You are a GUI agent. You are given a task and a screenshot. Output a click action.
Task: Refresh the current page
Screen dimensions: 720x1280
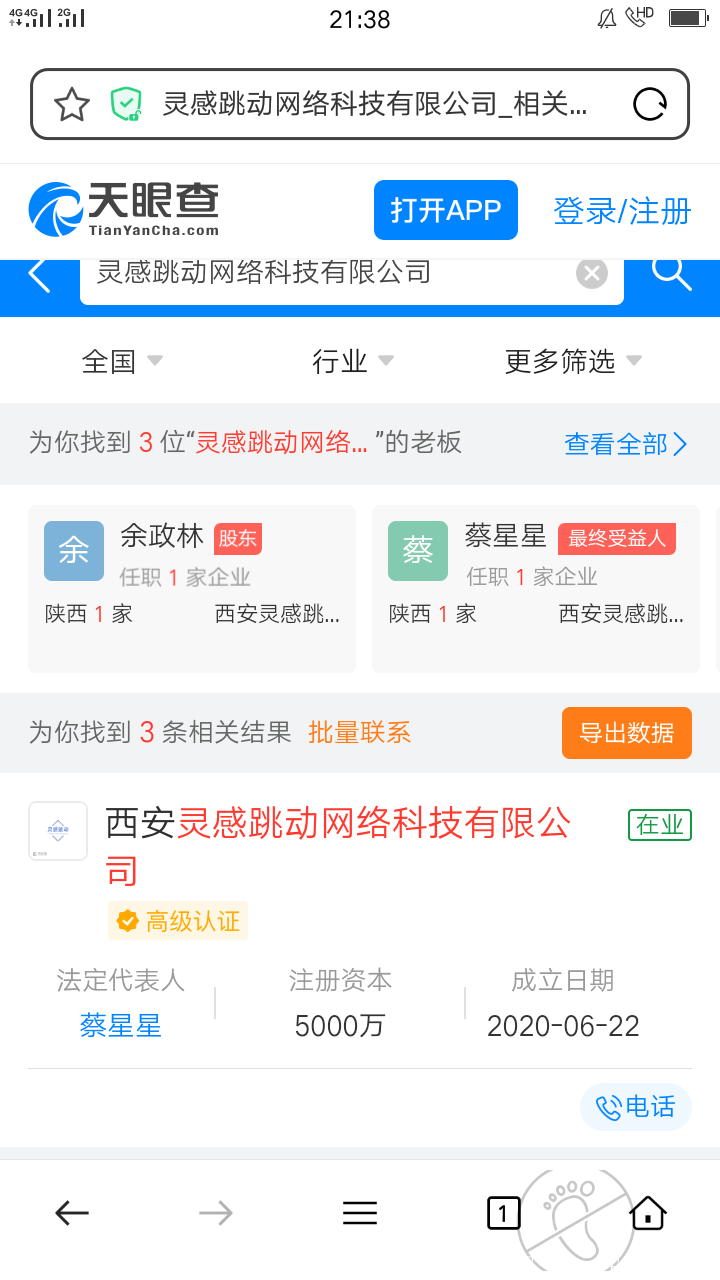(x=649, y=103)
